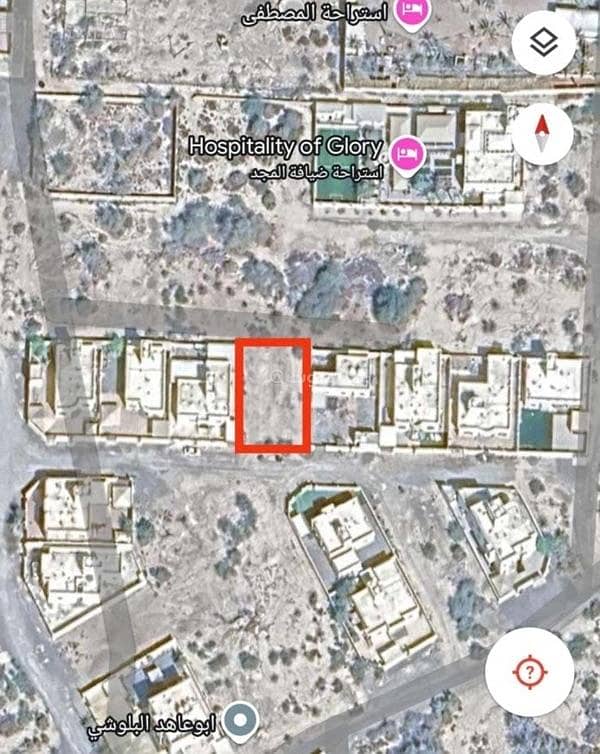Viewport: 600px width, 754px height.
Task: Open Hospitality of Glory place marker
Action: coord(409,154)
